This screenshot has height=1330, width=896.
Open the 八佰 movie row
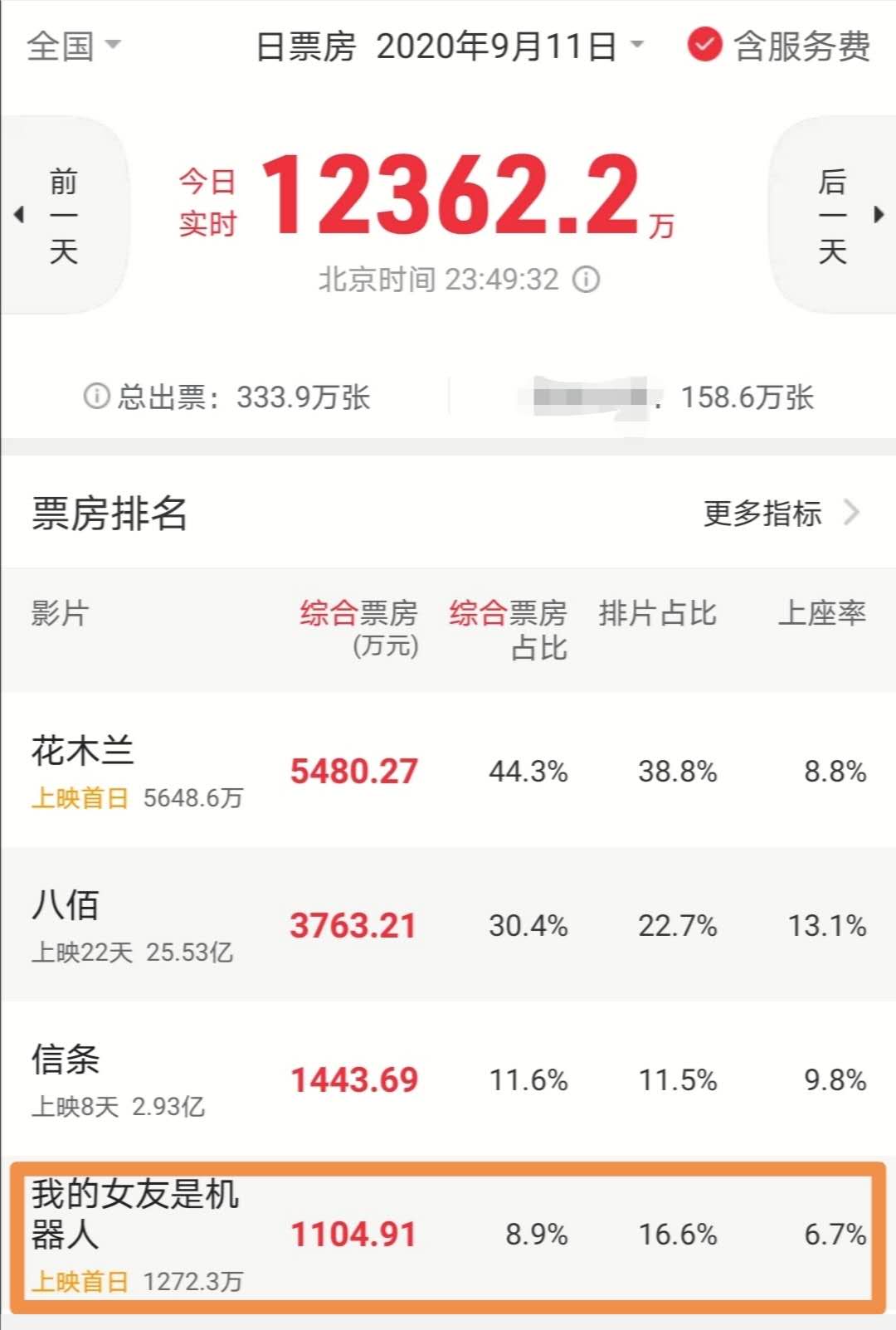[x=448, y=925]
